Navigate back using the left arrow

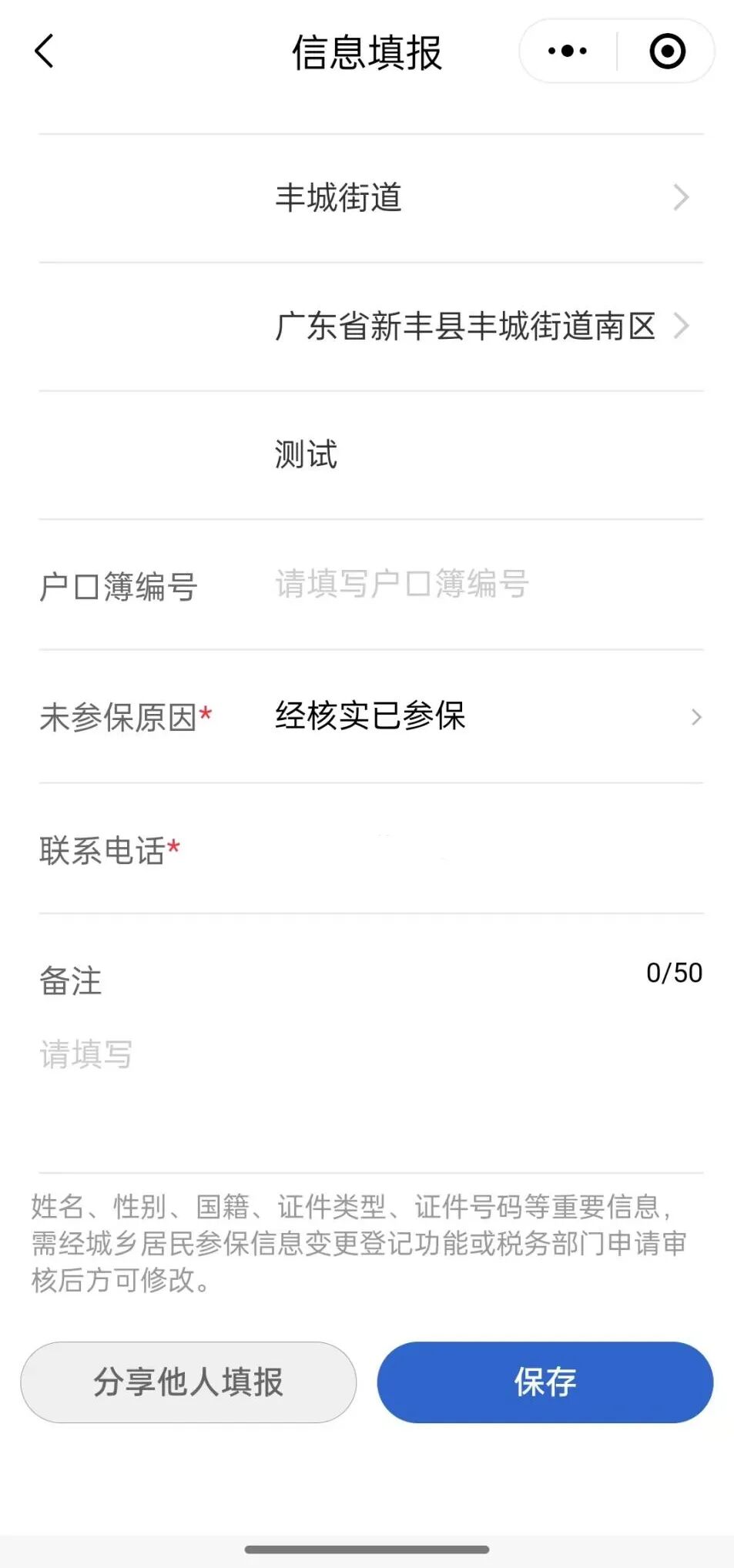click(x=44, y=51)
